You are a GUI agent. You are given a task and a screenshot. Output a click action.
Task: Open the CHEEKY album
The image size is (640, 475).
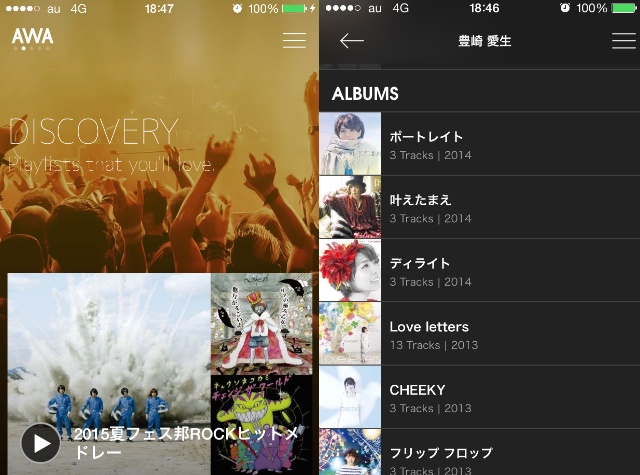click(x=480, y=397)
